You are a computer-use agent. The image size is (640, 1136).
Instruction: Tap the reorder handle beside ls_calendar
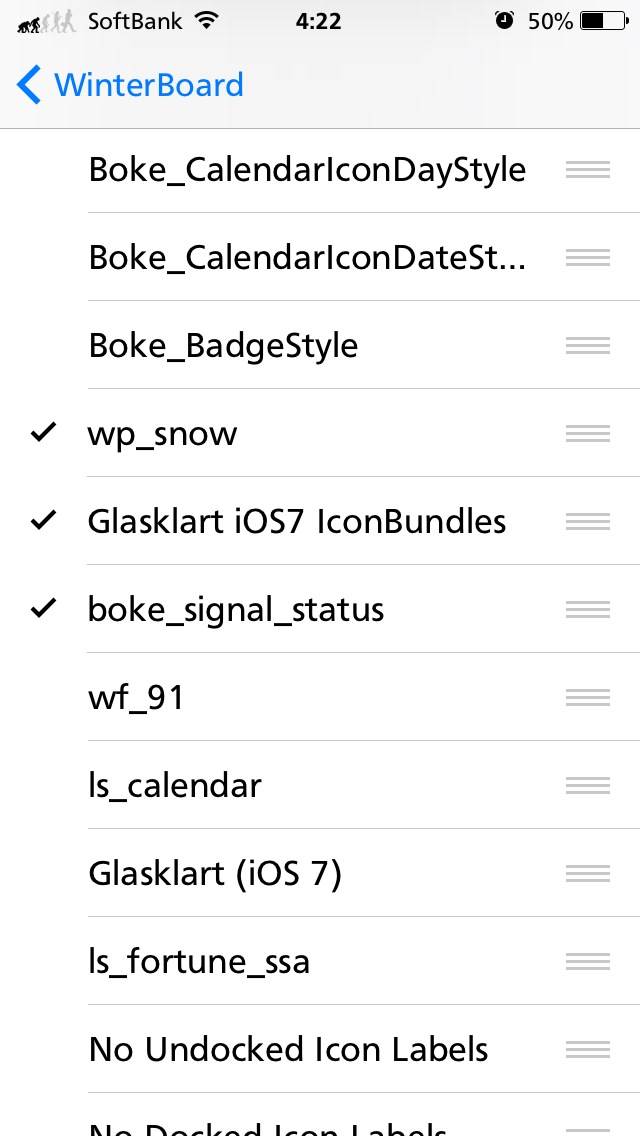tap(588, 785)
